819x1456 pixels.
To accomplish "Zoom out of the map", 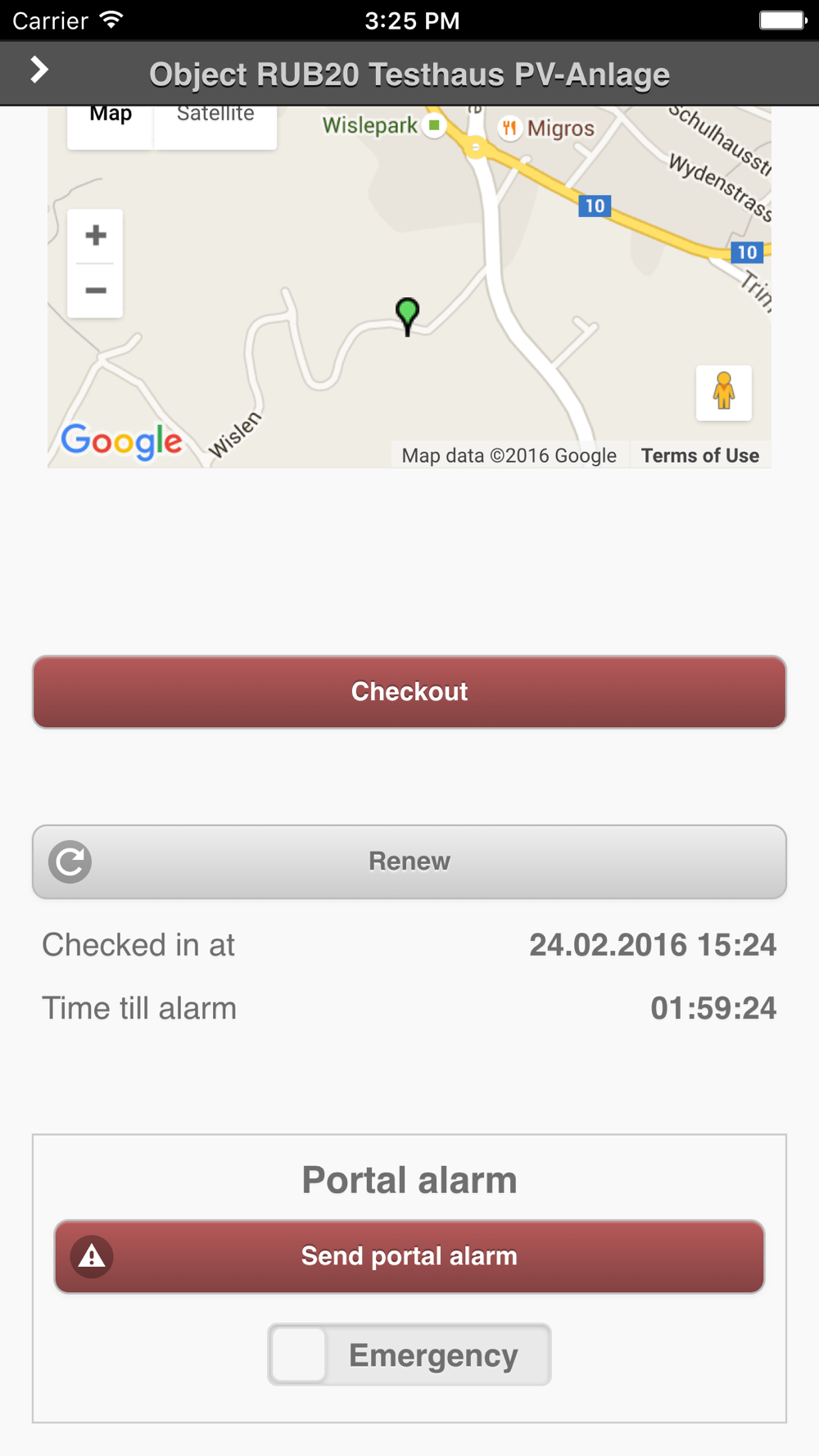I will click(96, 291).
